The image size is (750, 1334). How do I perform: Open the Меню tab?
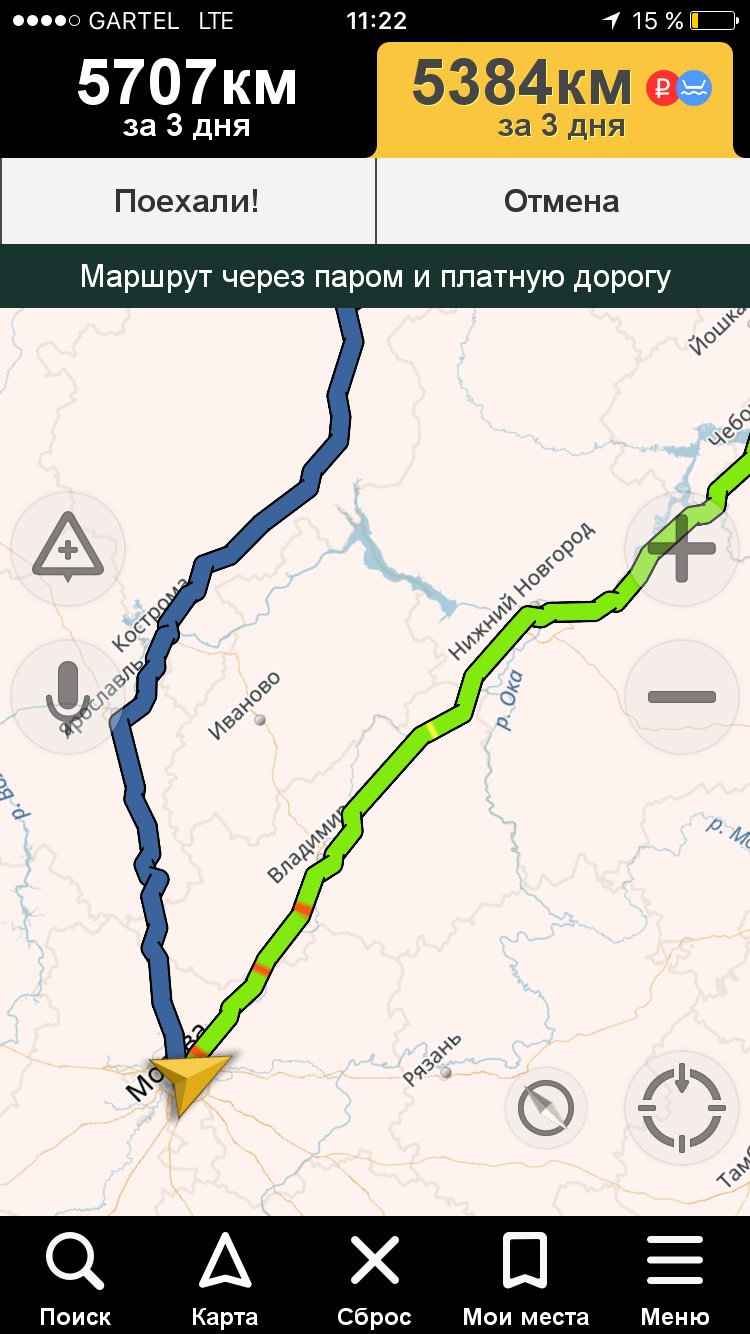[675, 1276]
